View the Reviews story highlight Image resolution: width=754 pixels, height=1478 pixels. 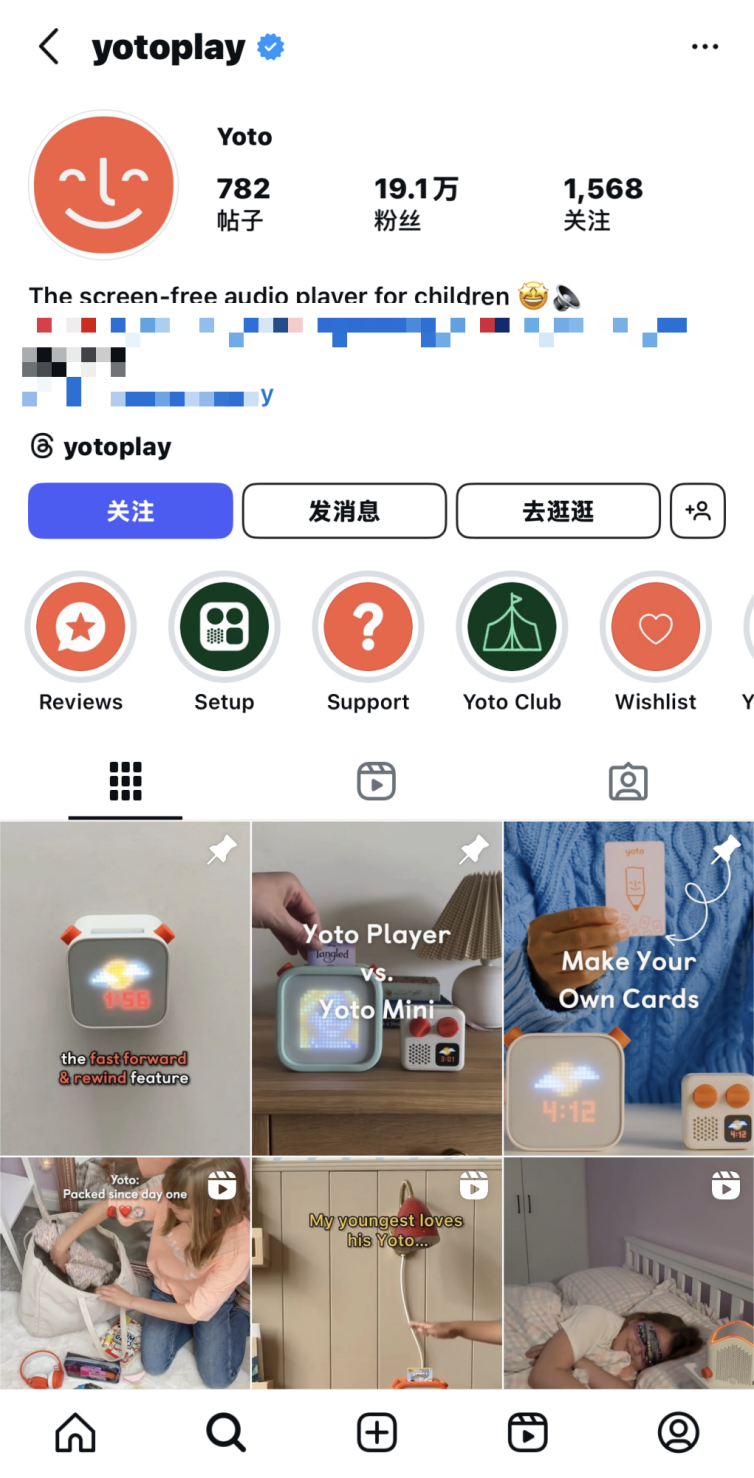81,627
